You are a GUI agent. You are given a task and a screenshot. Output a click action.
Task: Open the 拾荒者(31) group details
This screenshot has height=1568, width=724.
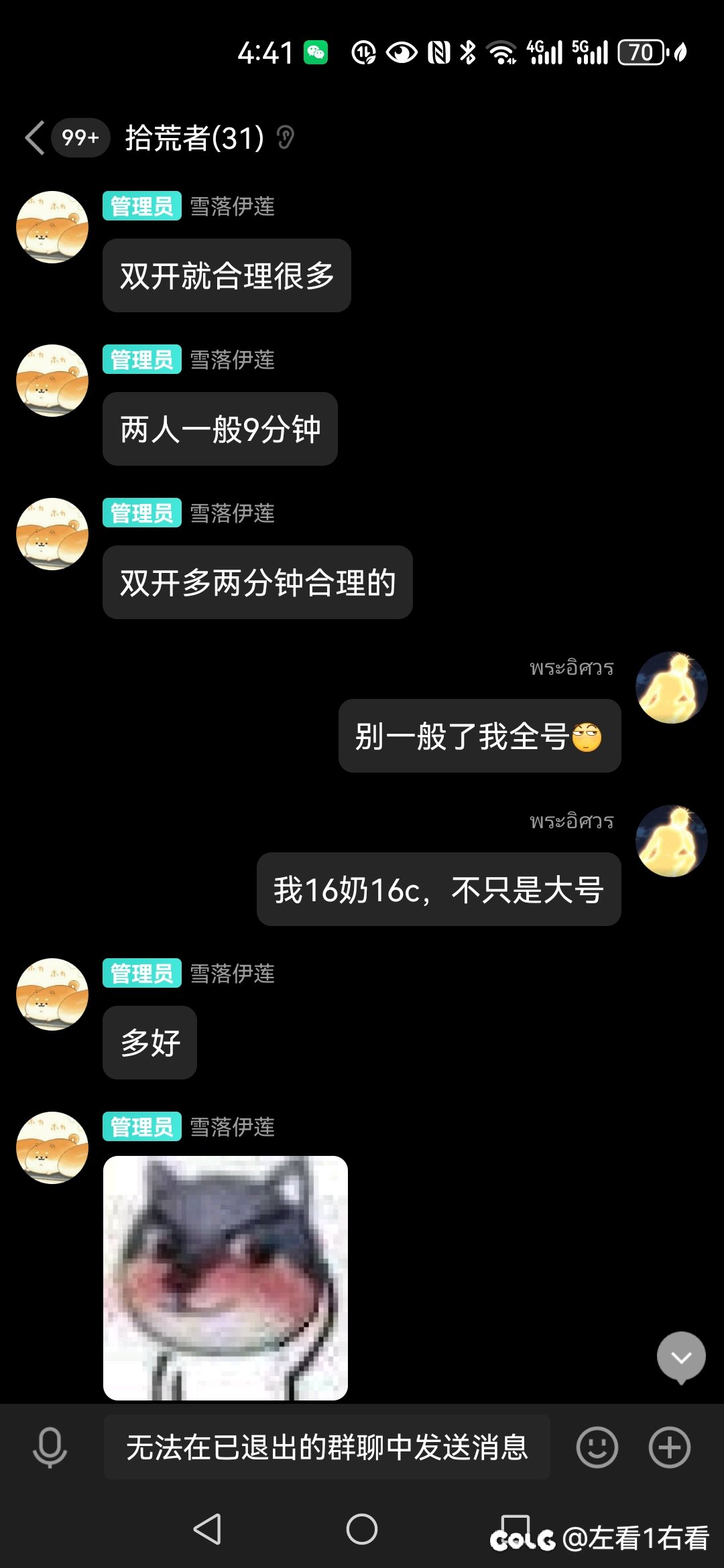pyautogui.click(x=194, y=138)
